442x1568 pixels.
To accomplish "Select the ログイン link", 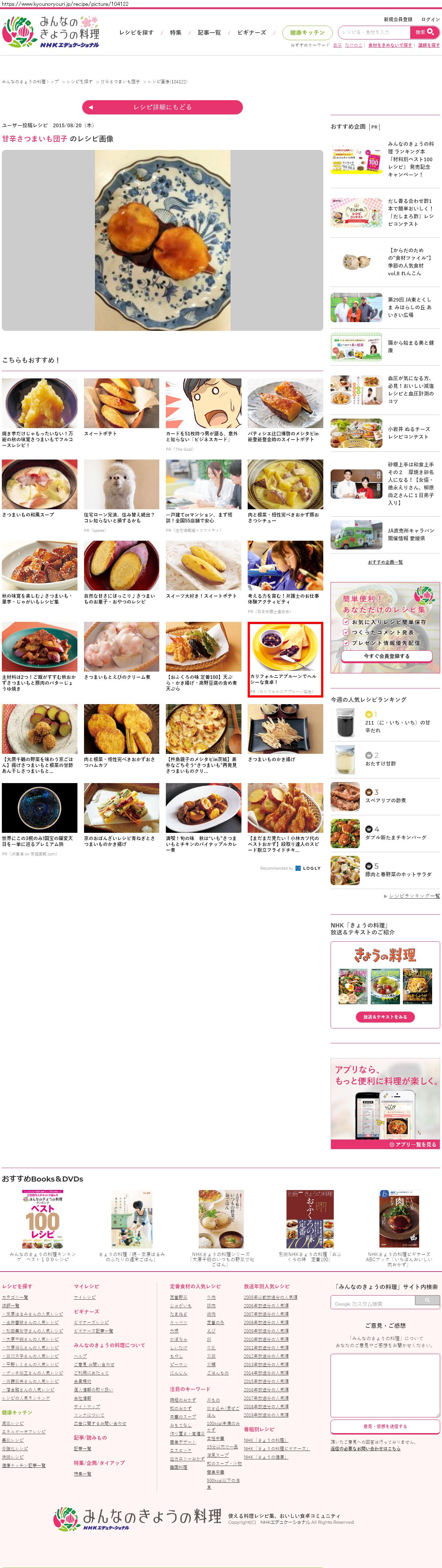I will tap(430, 19).
